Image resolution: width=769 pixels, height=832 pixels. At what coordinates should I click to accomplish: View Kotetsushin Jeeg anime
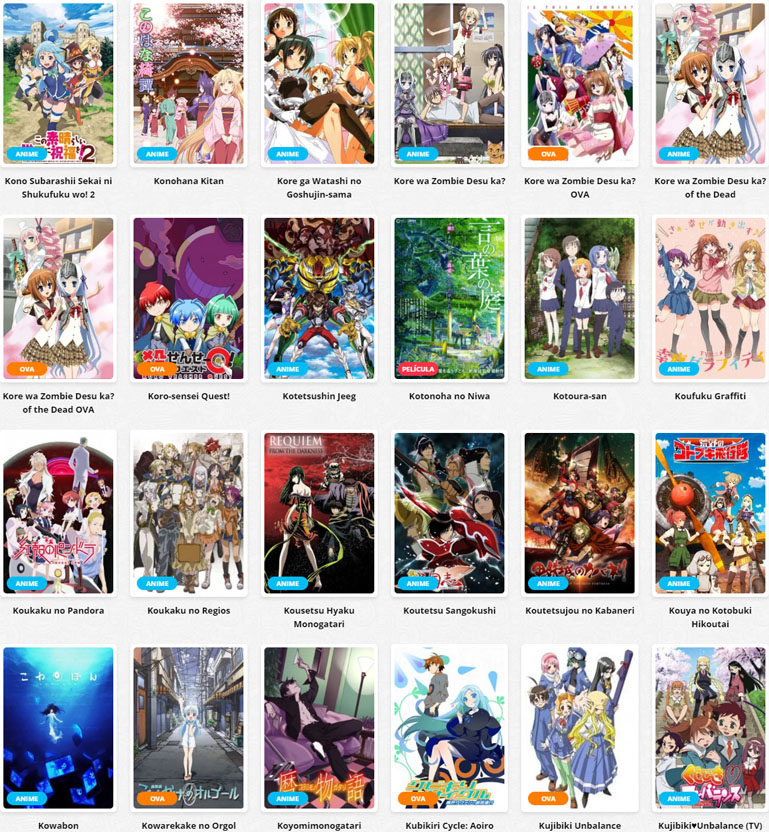click(x=319, y=298)
